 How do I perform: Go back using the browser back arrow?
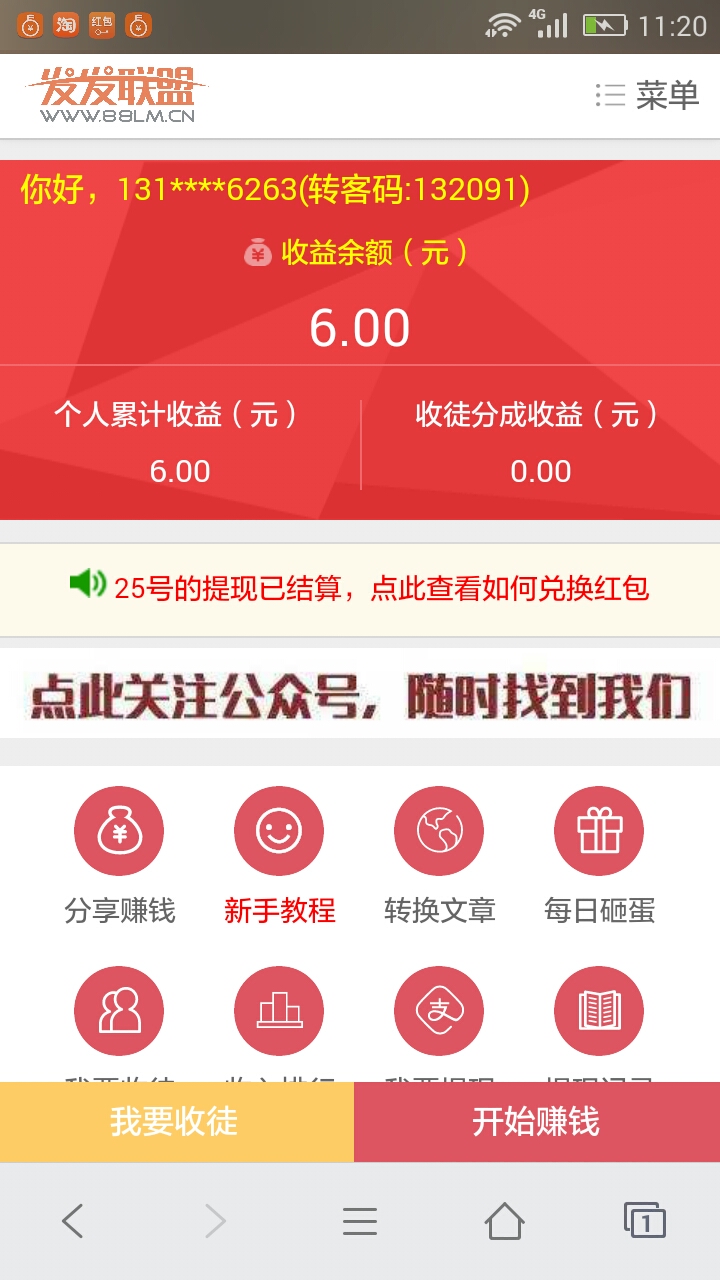pyautogui.click(x=72, y=1221)
